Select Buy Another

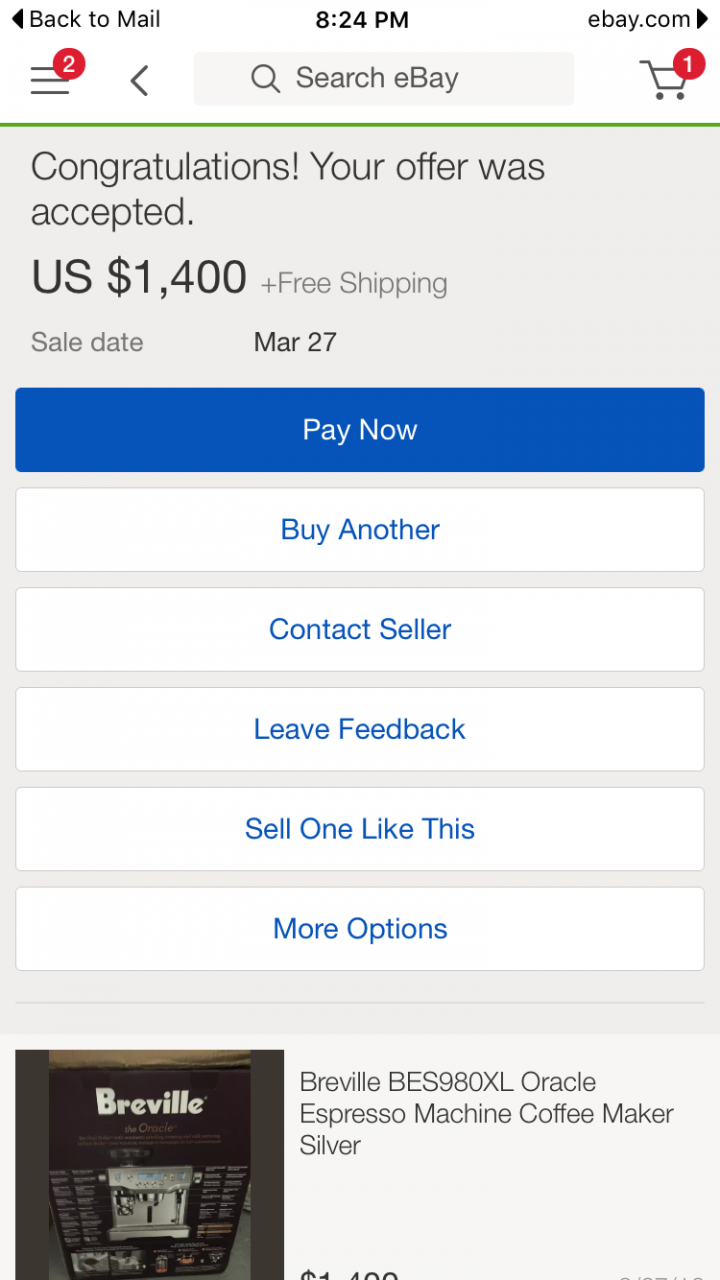[x=360, y=530]
